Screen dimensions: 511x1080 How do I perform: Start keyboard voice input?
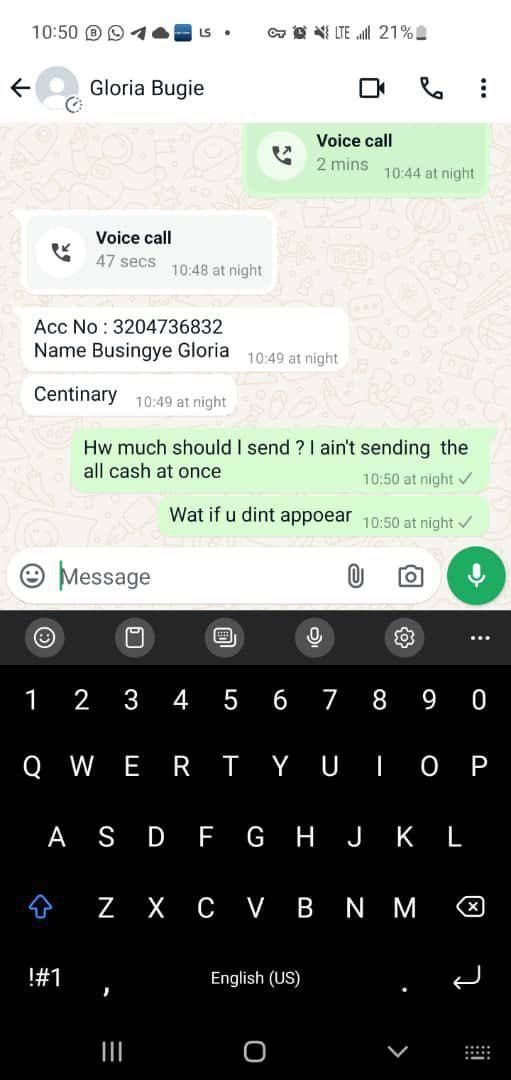click(x=314, y=638)
